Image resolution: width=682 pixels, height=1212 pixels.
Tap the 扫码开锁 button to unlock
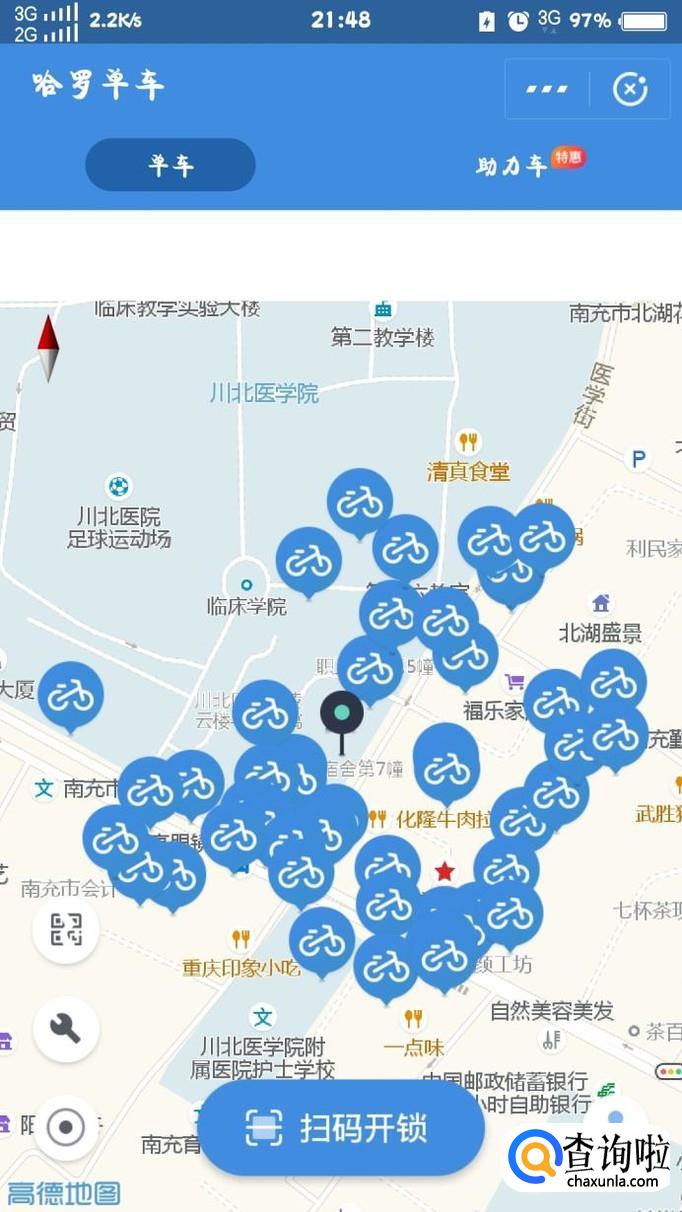pyautogui.click(x=341, y=1128)
